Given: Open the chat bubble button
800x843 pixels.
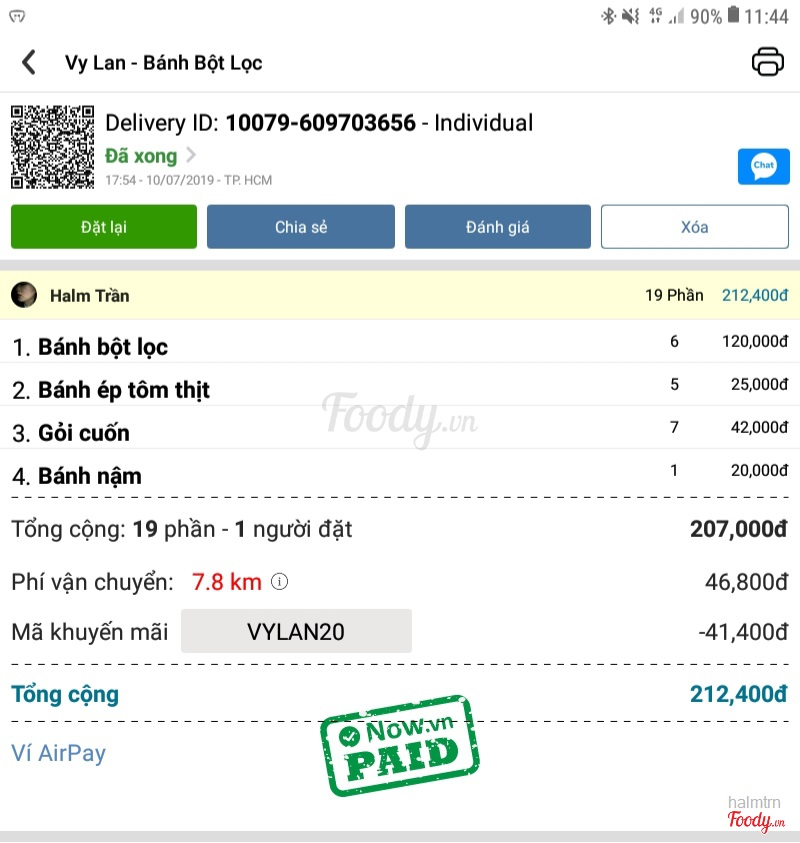Looking at the screenshot, I should click(x=763, y=166).
